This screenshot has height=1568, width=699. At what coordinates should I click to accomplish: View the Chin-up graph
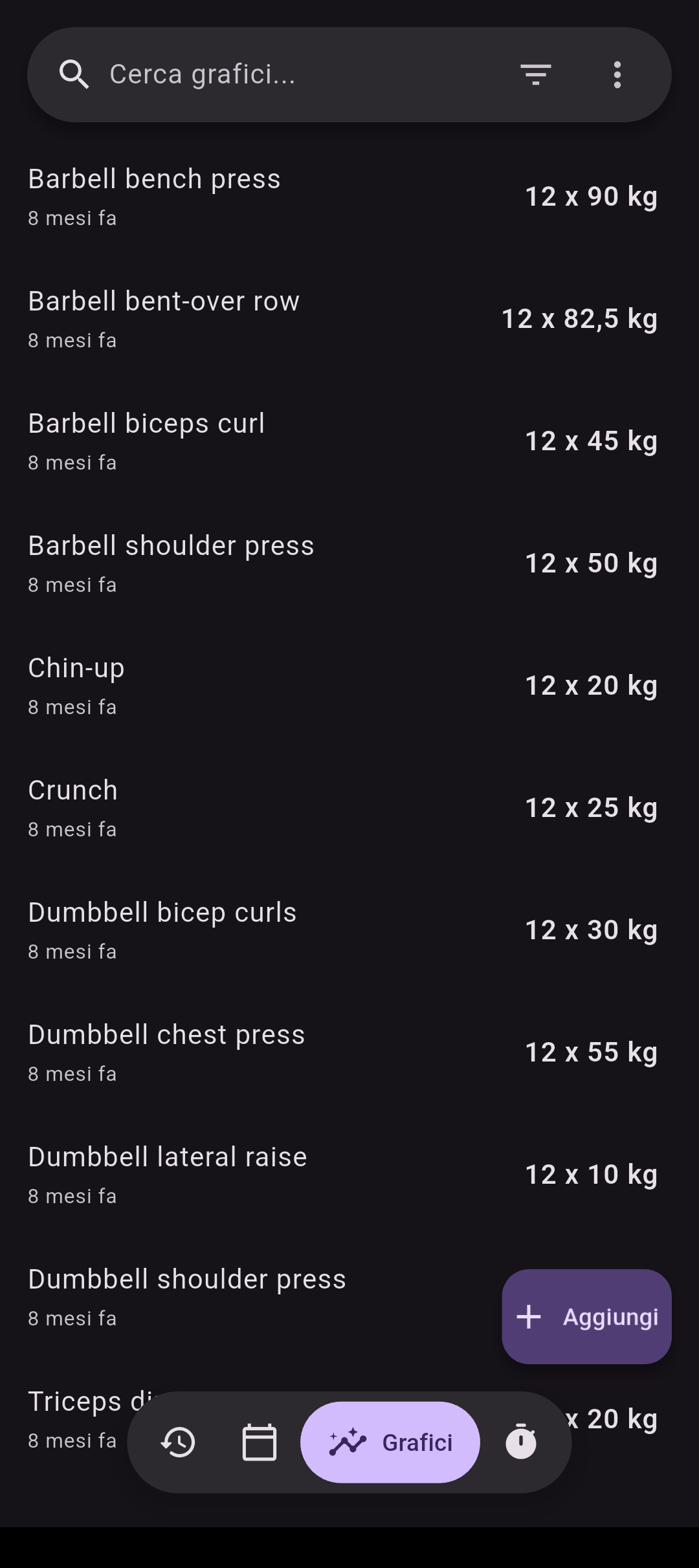click(x=349, y=686)
